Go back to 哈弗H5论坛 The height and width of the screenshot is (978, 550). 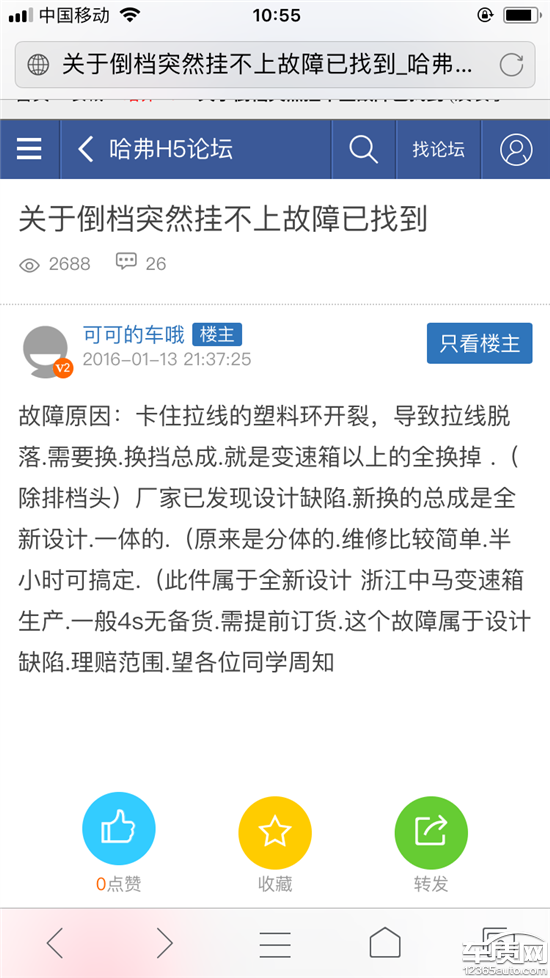(x=155, y=150)
